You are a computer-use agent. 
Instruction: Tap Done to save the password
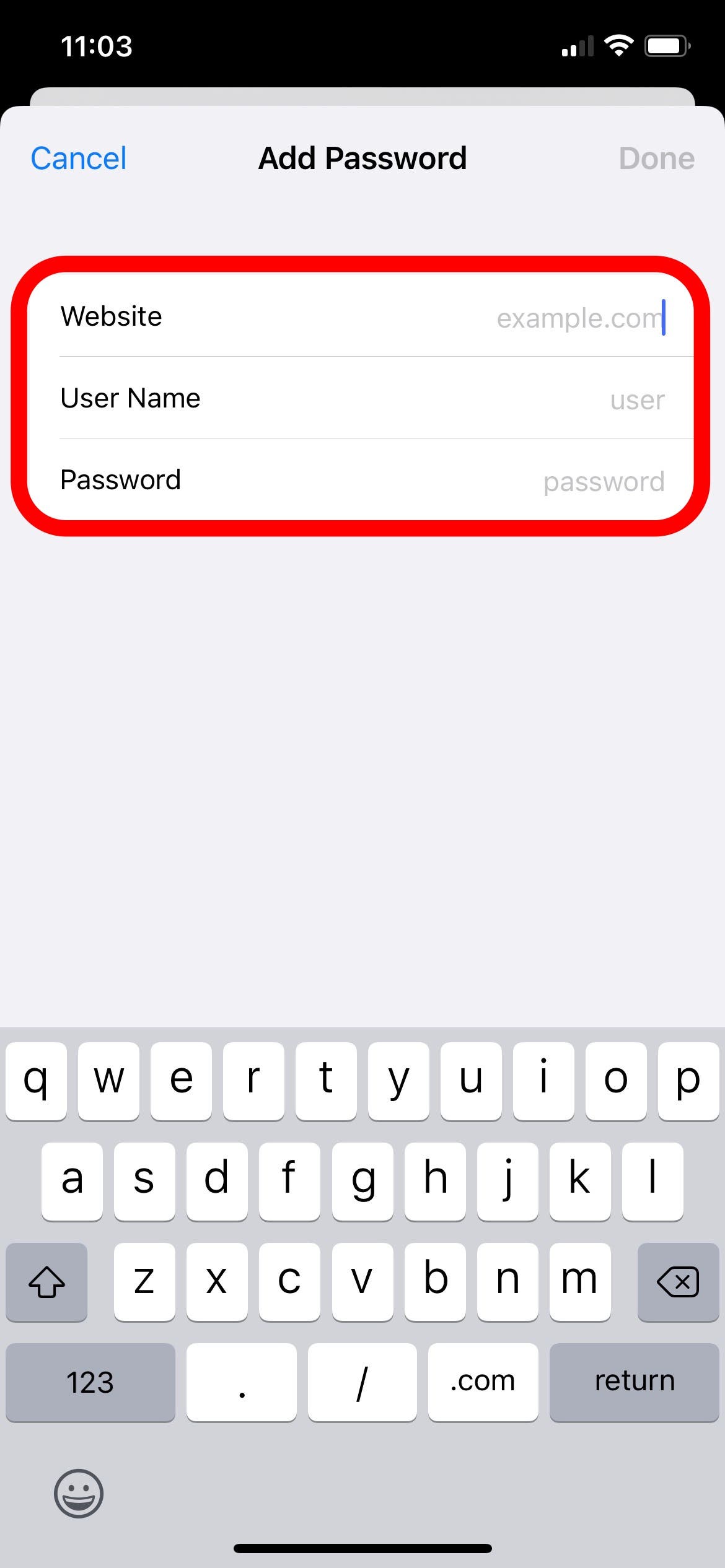[x=656, y=159]
